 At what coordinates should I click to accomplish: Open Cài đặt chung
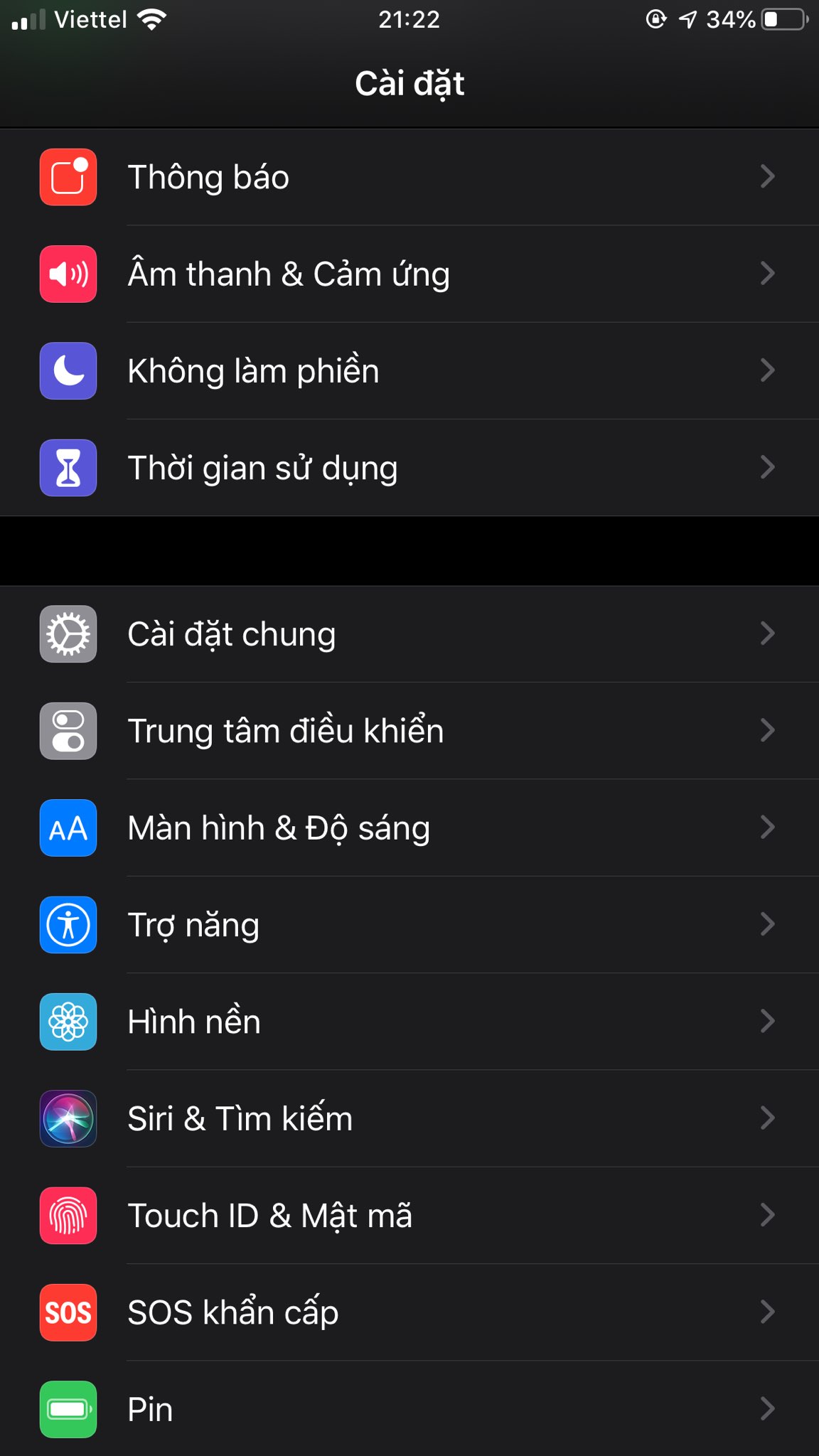tap(409, 634)
